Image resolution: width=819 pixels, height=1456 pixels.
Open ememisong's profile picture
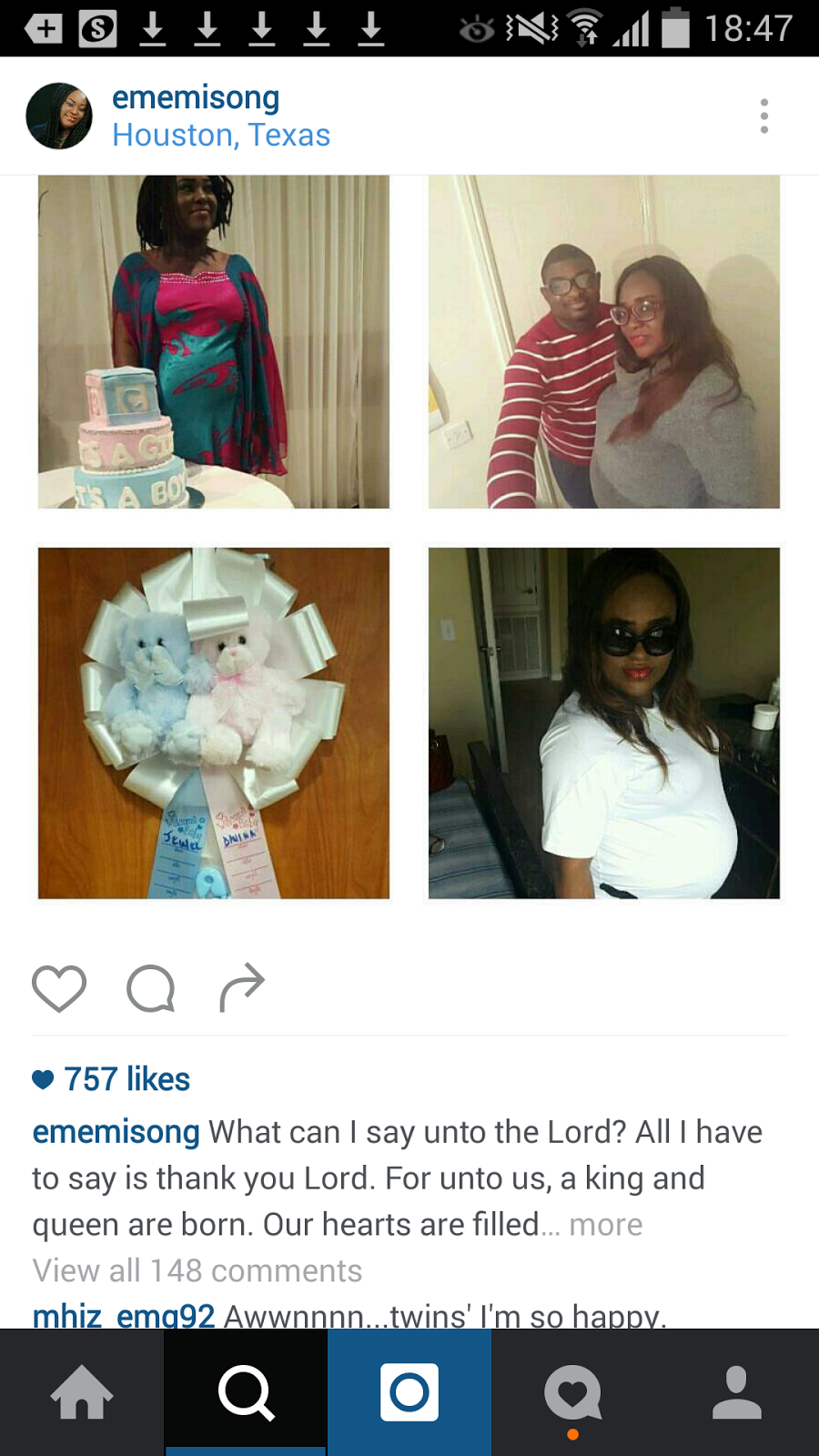(x=59, y=116)
